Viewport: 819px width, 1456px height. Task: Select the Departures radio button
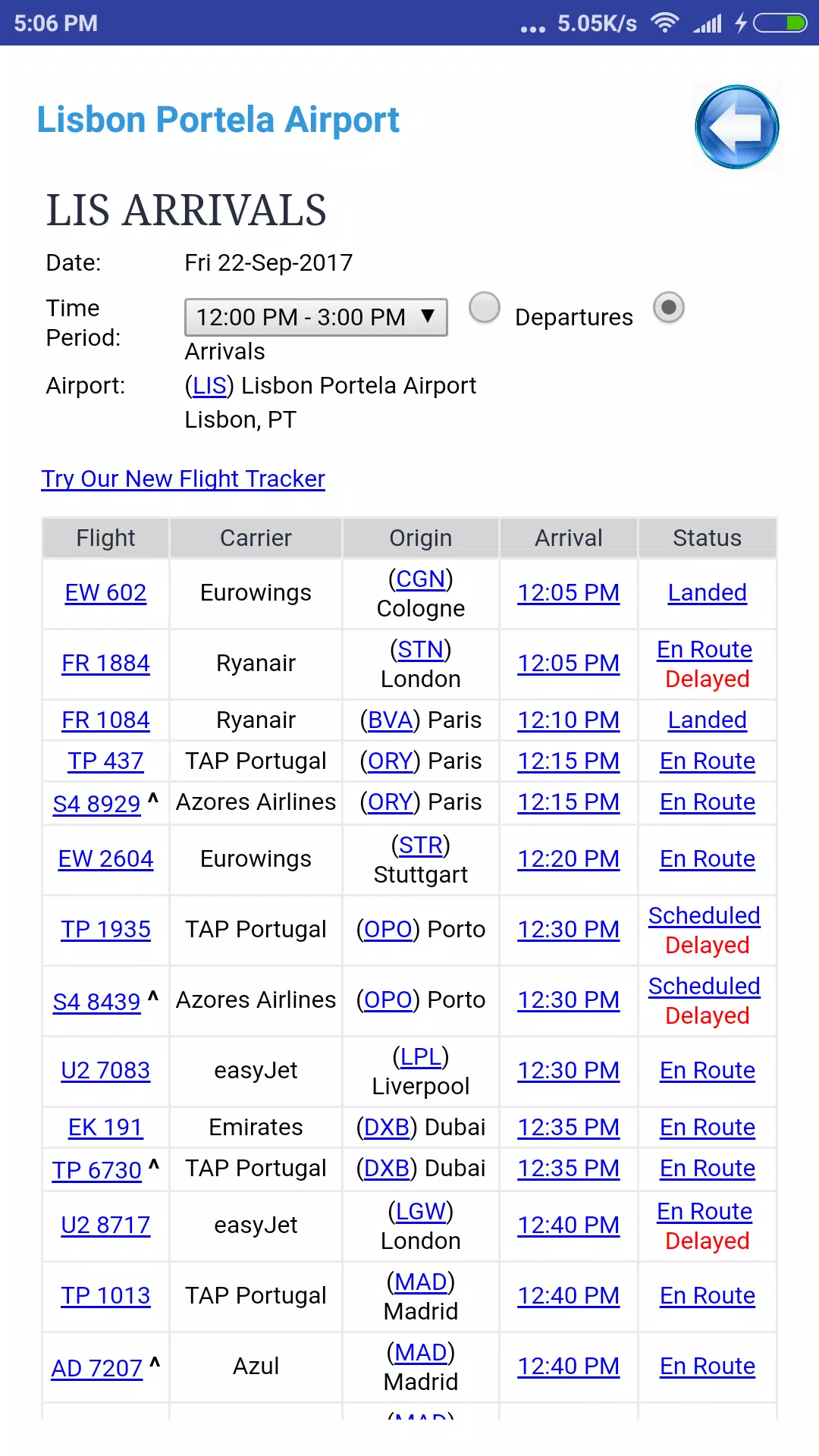[484, 308]
